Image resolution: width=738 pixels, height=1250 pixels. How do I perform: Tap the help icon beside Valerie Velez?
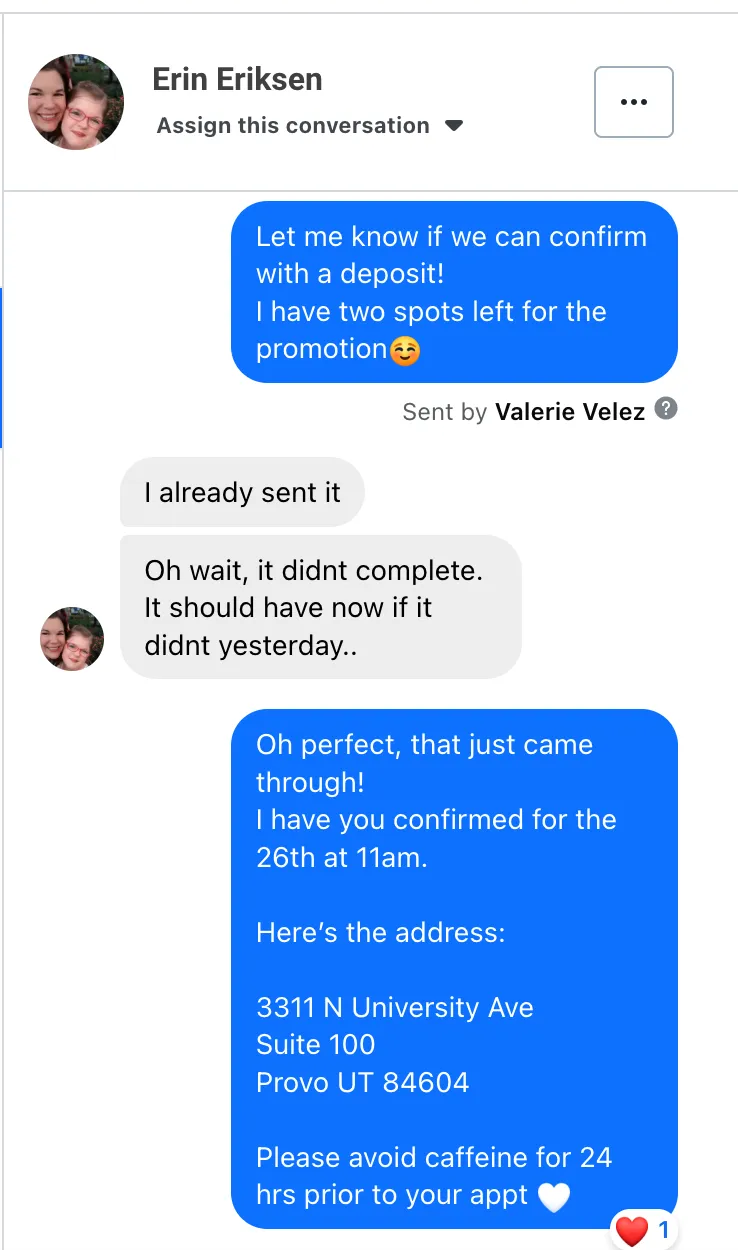666,408
